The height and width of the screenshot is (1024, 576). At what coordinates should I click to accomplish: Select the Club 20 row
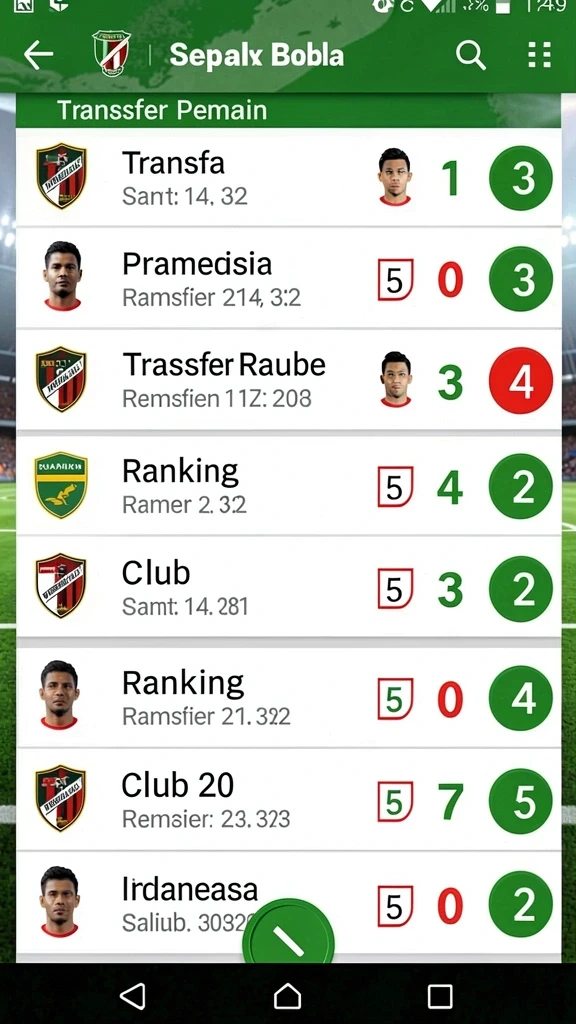coord(288,801)
